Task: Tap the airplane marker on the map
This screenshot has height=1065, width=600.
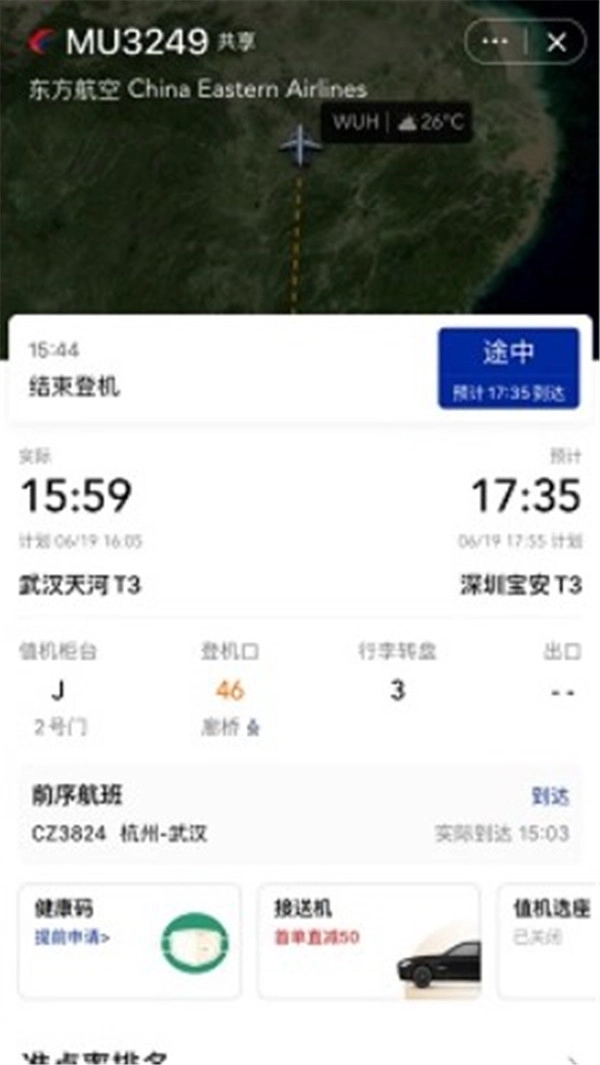Action: click(x=300, y=146)
